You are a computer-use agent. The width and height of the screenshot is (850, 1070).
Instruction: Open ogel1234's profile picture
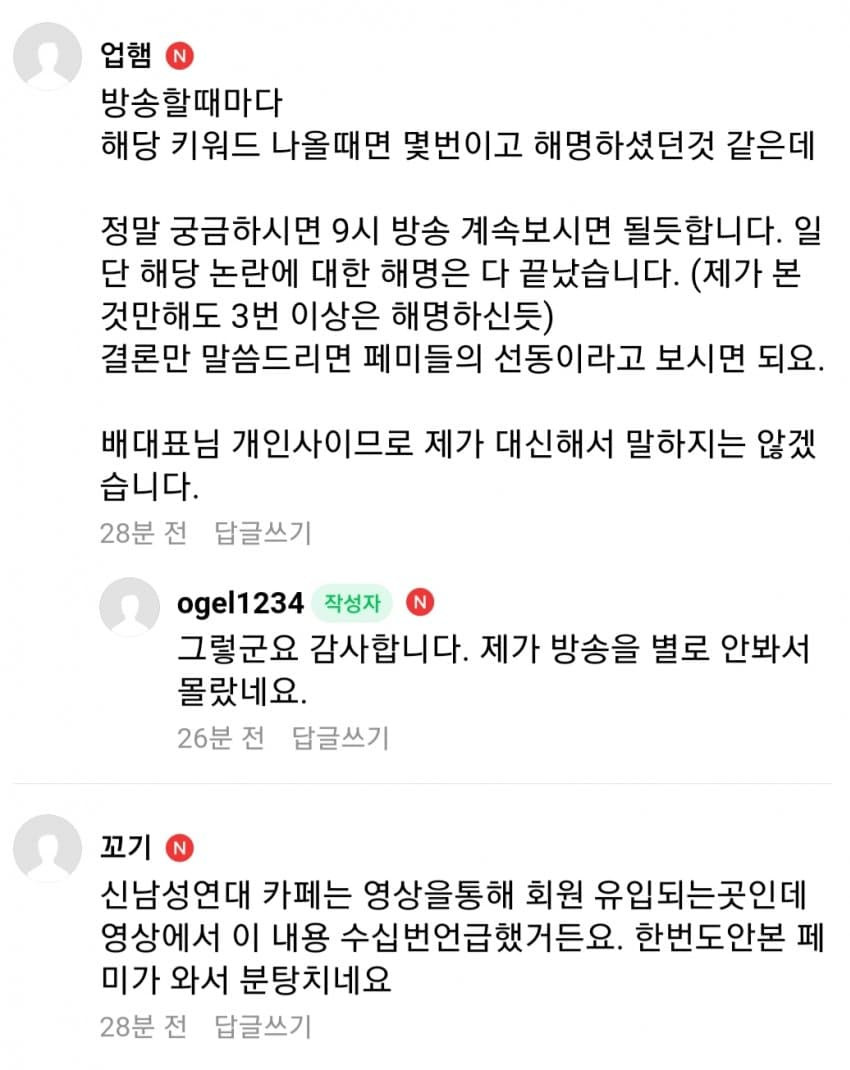coord(129,606)
